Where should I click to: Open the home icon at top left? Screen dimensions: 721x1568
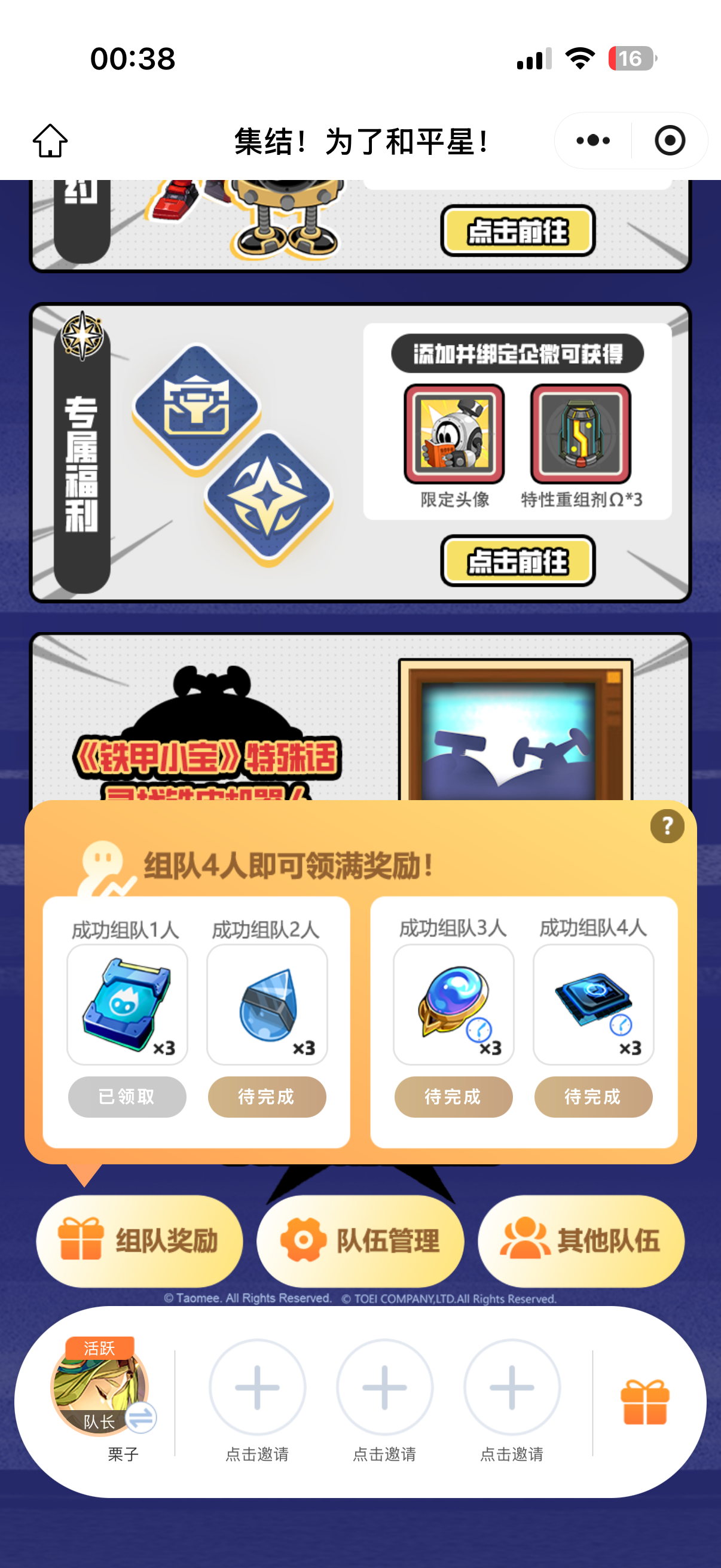[51, 140]
